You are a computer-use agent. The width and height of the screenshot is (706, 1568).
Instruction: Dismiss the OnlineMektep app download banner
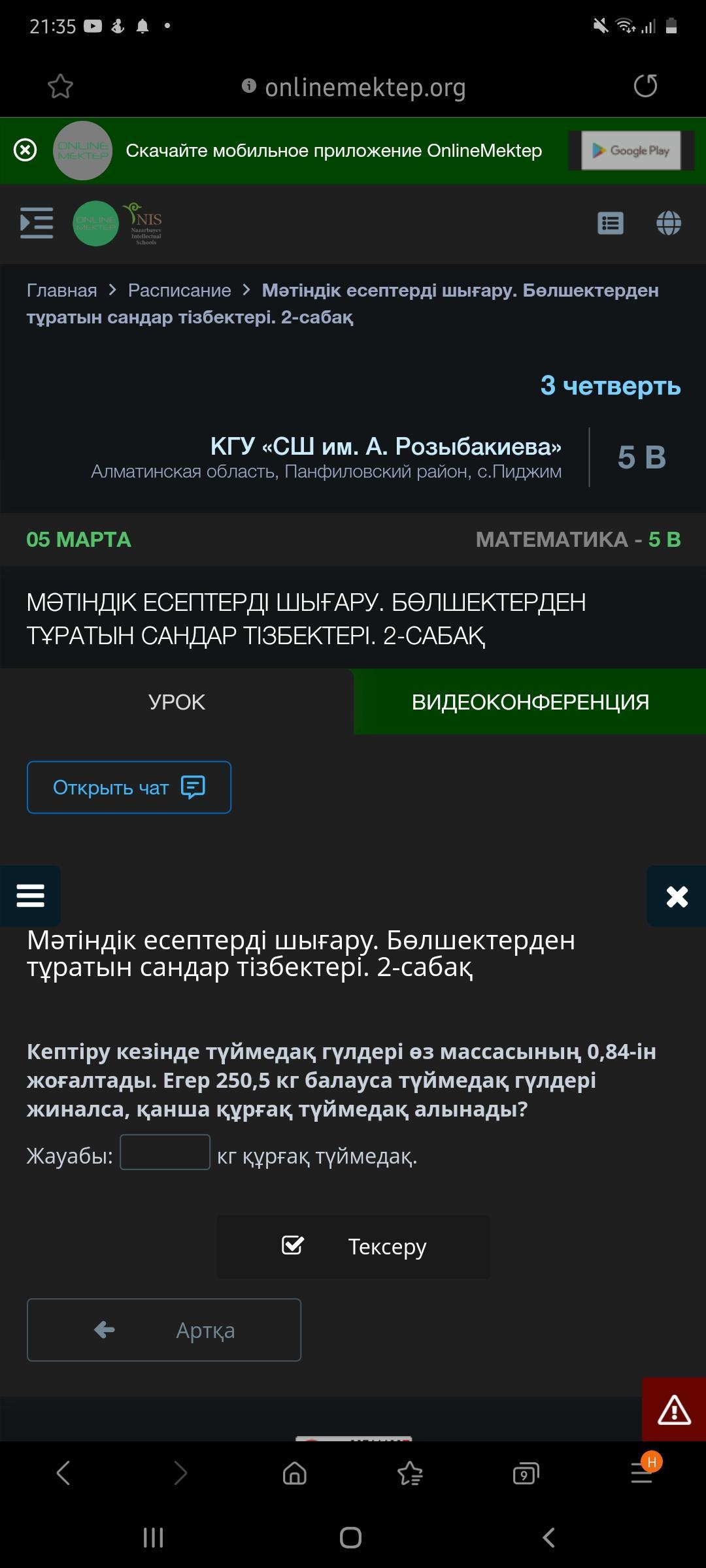[25, 151]
